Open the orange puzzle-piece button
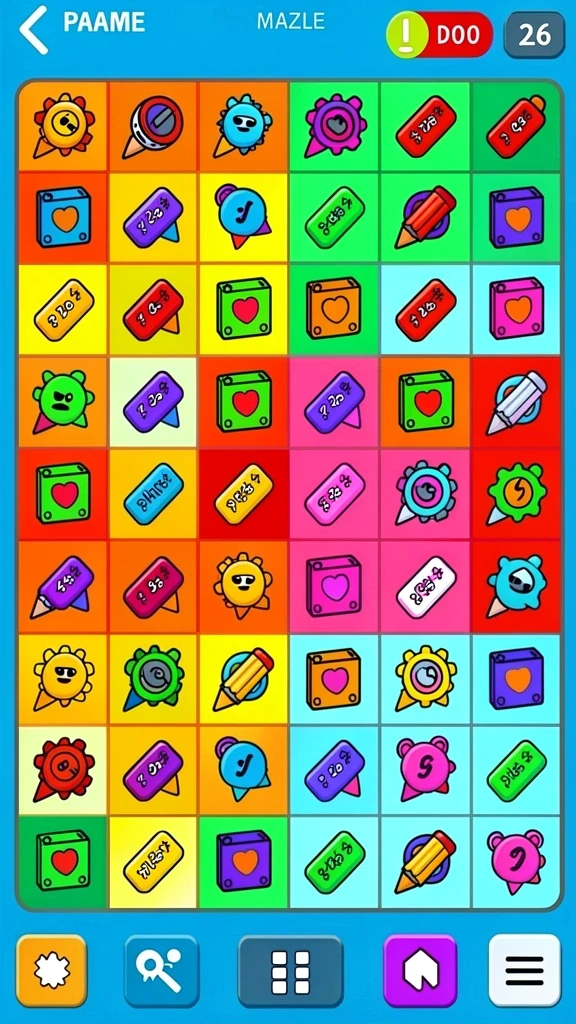This screenshot has width=576, height=1024. pos(52,970)
